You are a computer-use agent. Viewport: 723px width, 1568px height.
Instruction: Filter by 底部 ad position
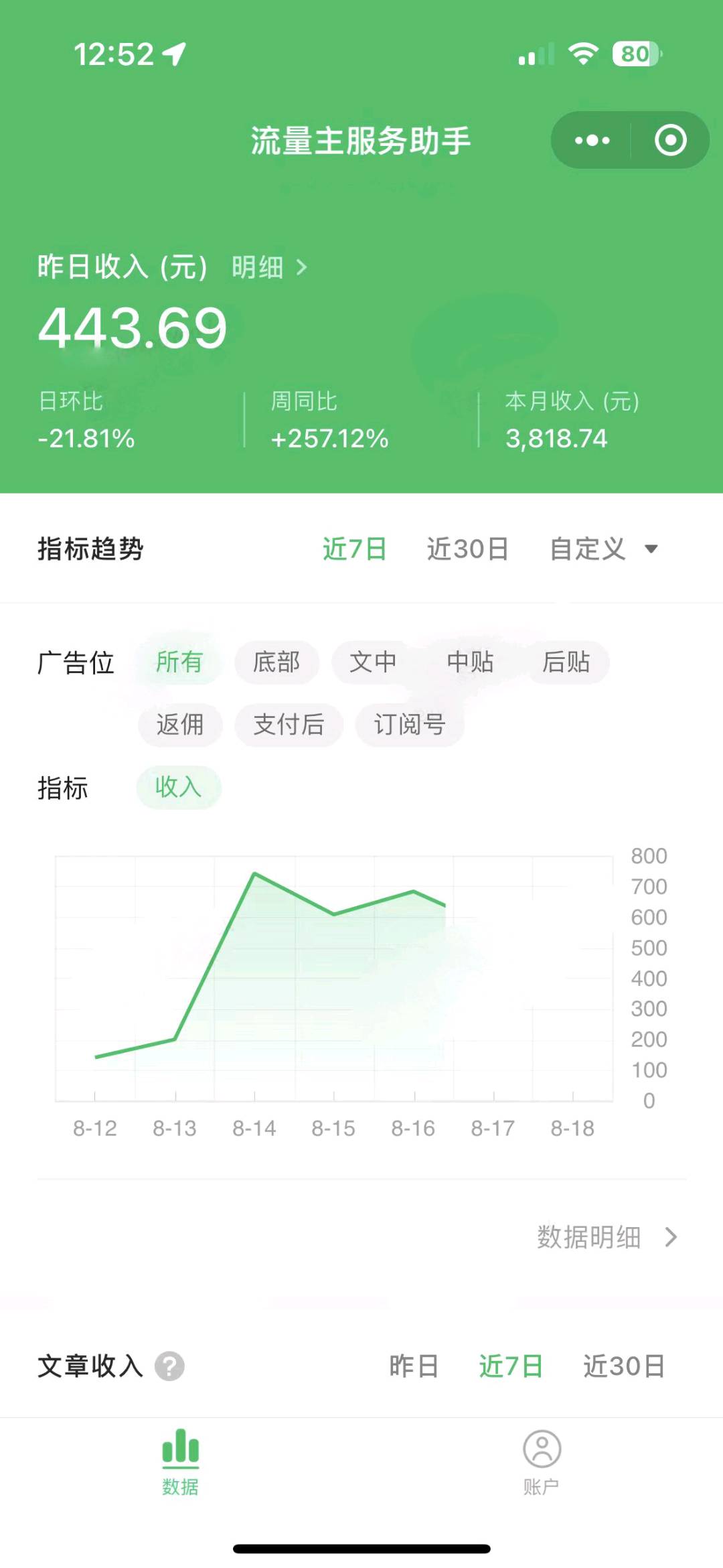[276, 662]
